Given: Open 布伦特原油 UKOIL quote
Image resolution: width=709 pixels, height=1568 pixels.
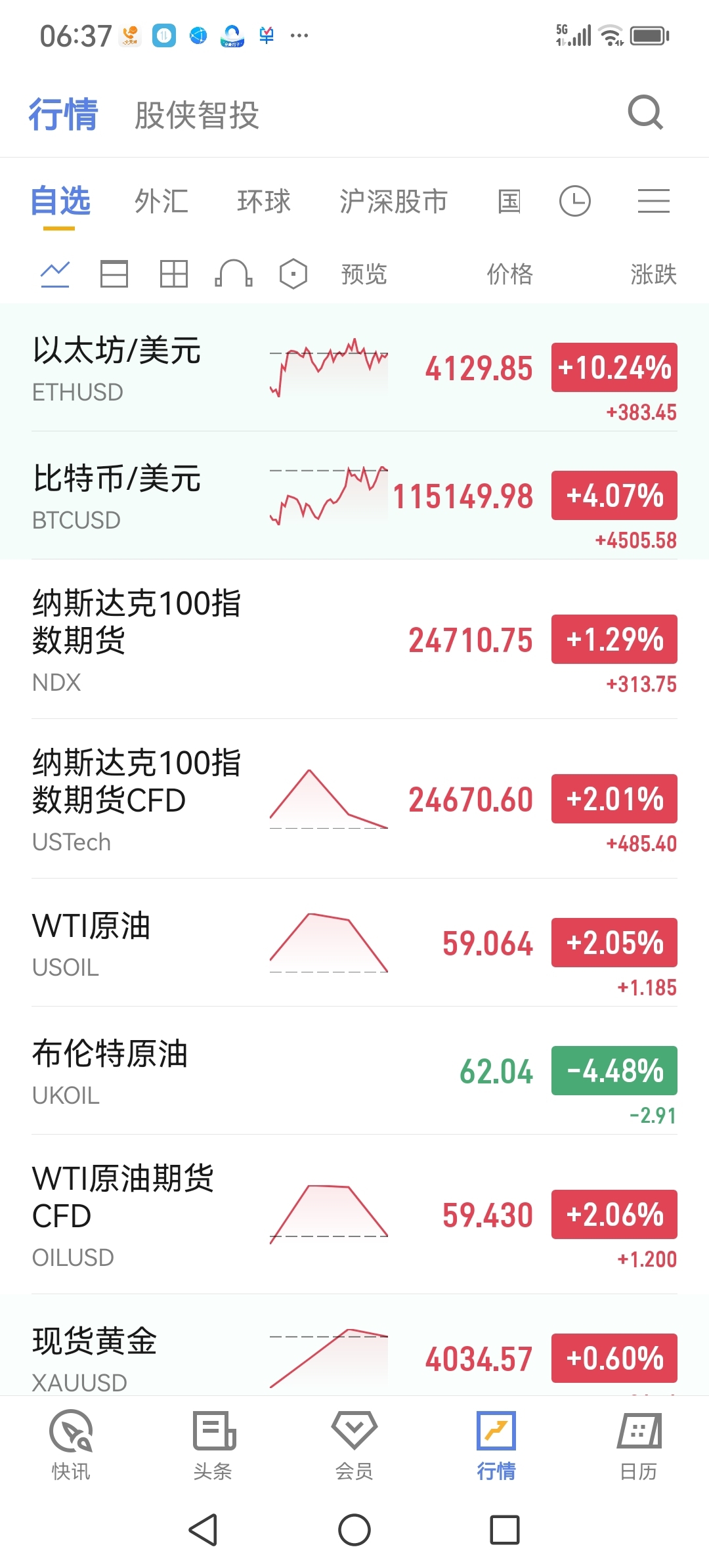Looking at the screenshot, I should pos(354,1071).
